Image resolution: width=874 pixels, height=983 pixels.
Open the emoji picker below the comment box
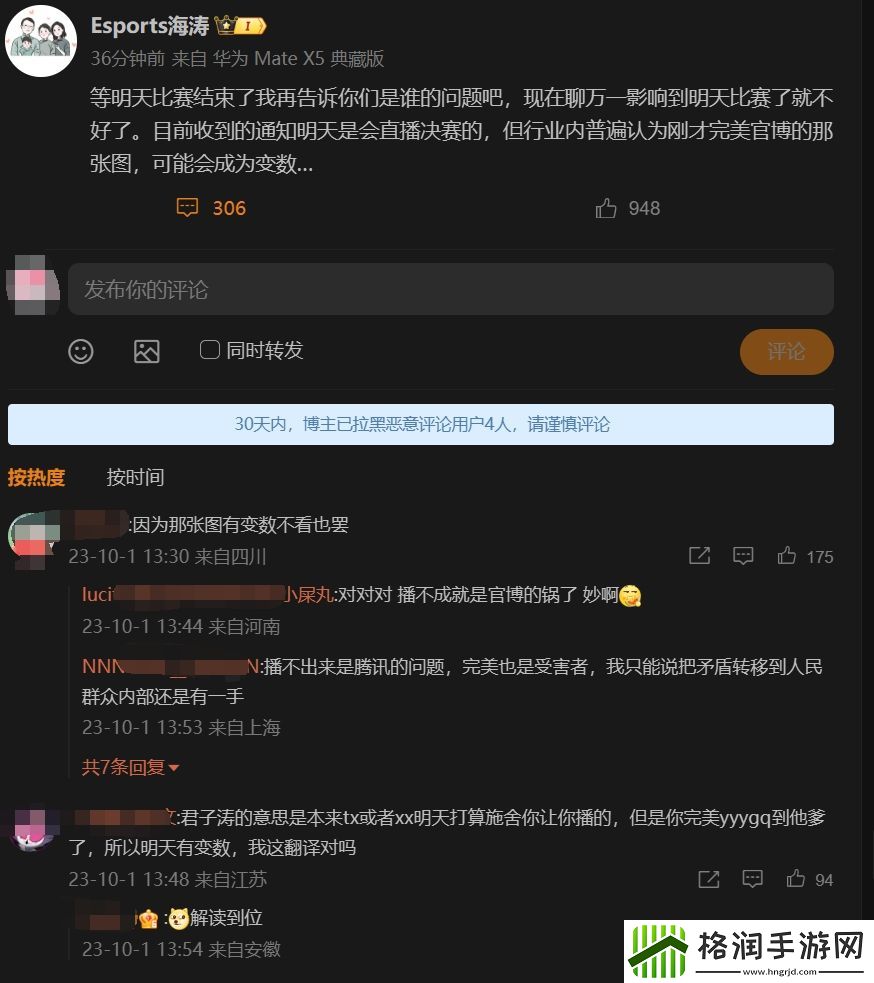[81, 352]
